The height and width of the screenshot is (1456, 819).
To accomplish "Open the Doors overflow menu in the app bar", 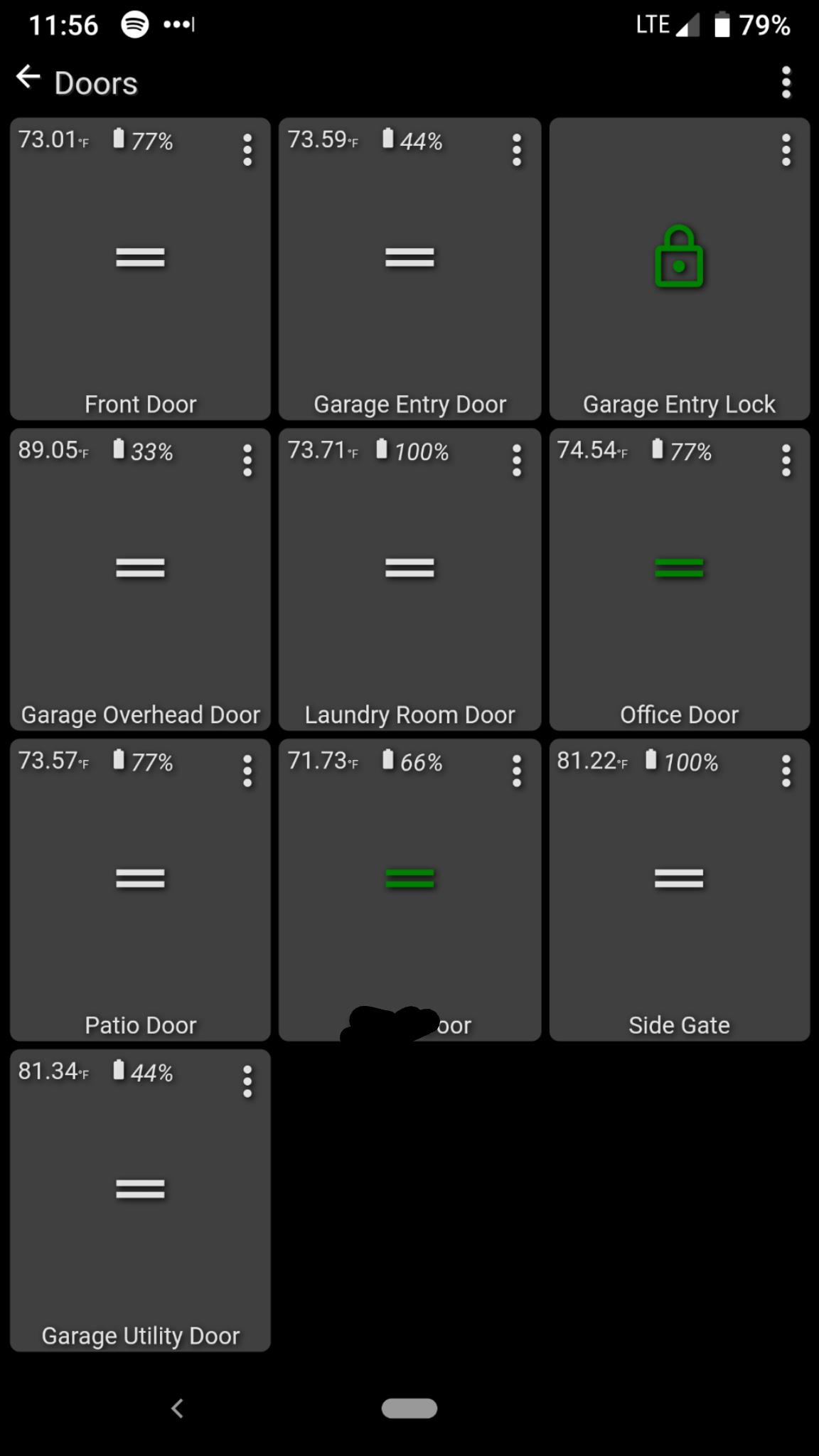I will tap(786, 82).
